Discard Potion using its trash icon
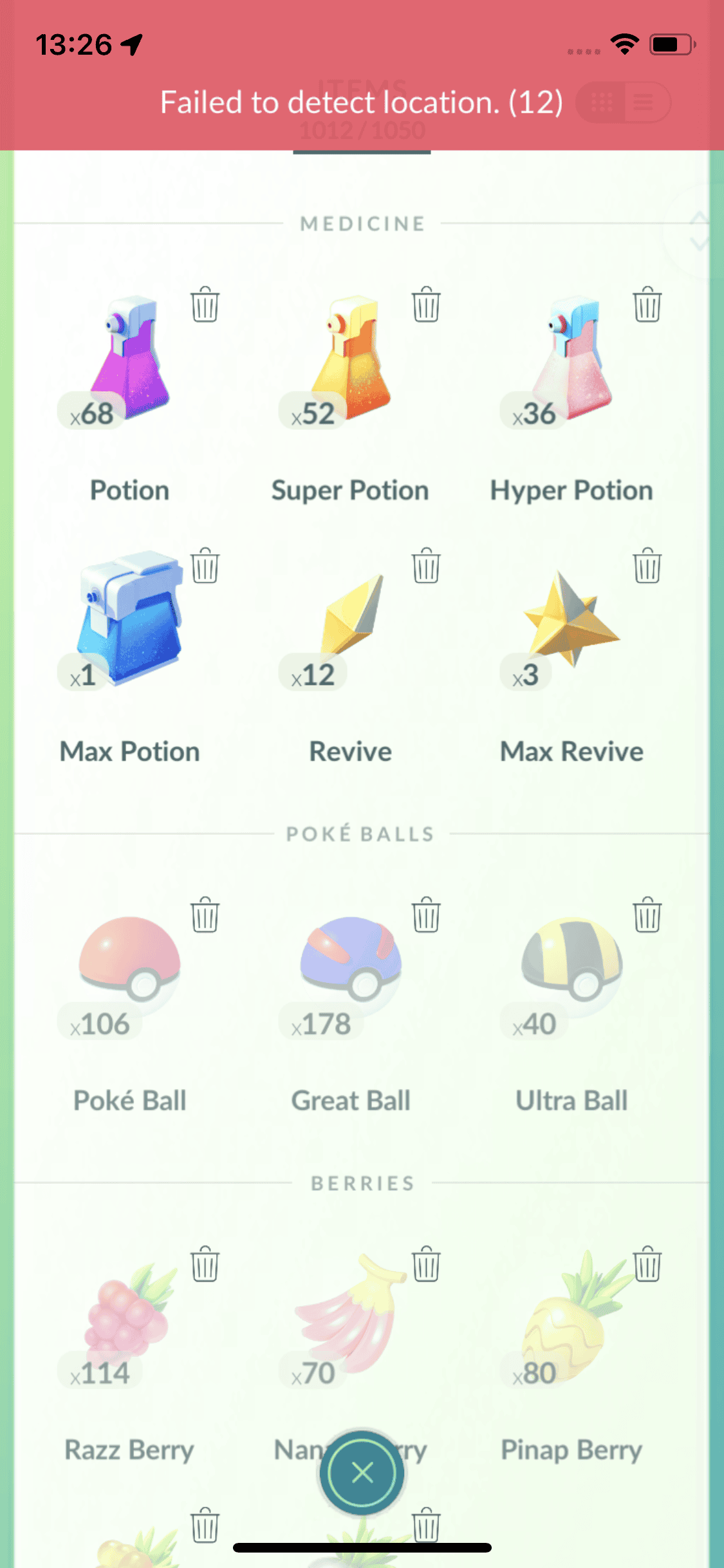 (205, 304)
